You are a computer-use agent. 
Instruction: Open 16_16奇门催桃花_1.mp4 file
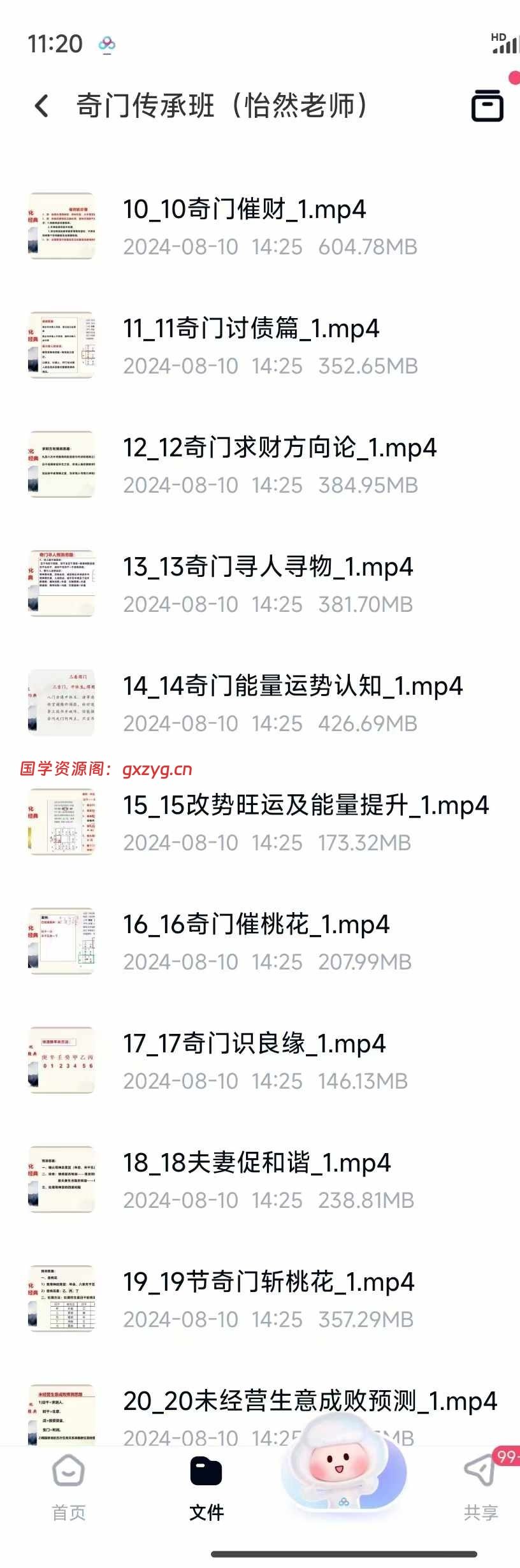256,926
